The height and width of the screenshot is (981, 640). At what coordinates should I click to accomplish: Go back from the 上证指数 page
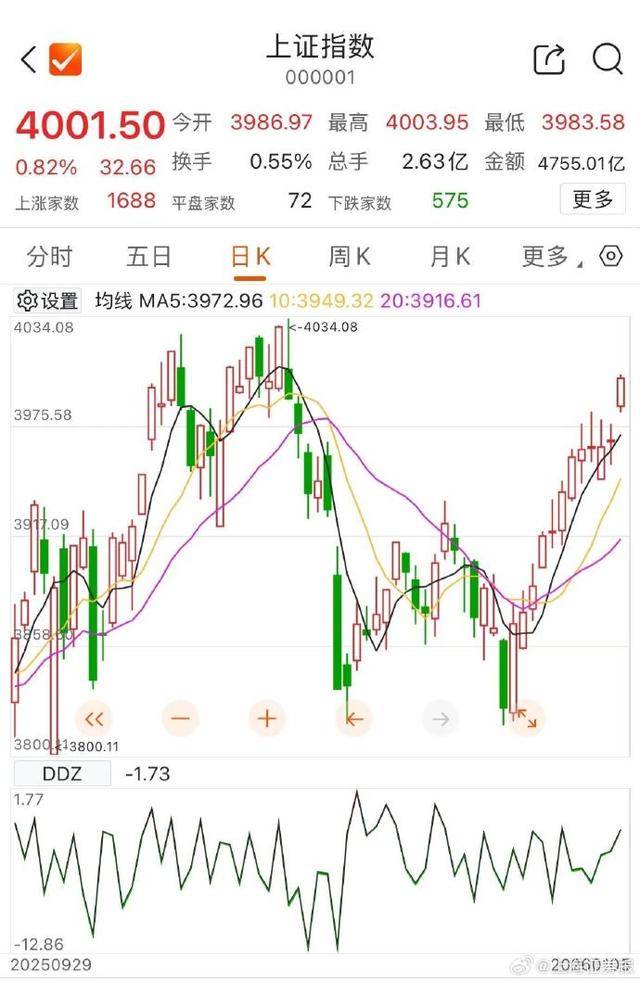(x=29, y=59)
